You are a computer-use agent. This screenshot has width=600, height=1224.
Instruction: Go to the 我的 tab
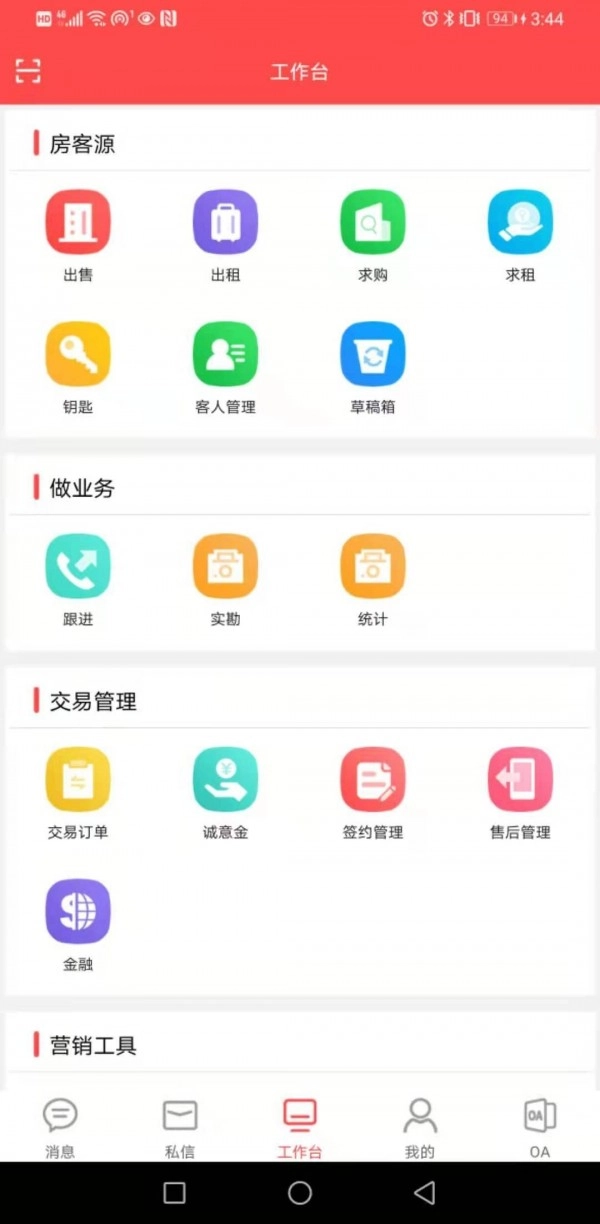[x=420, y=1126]
